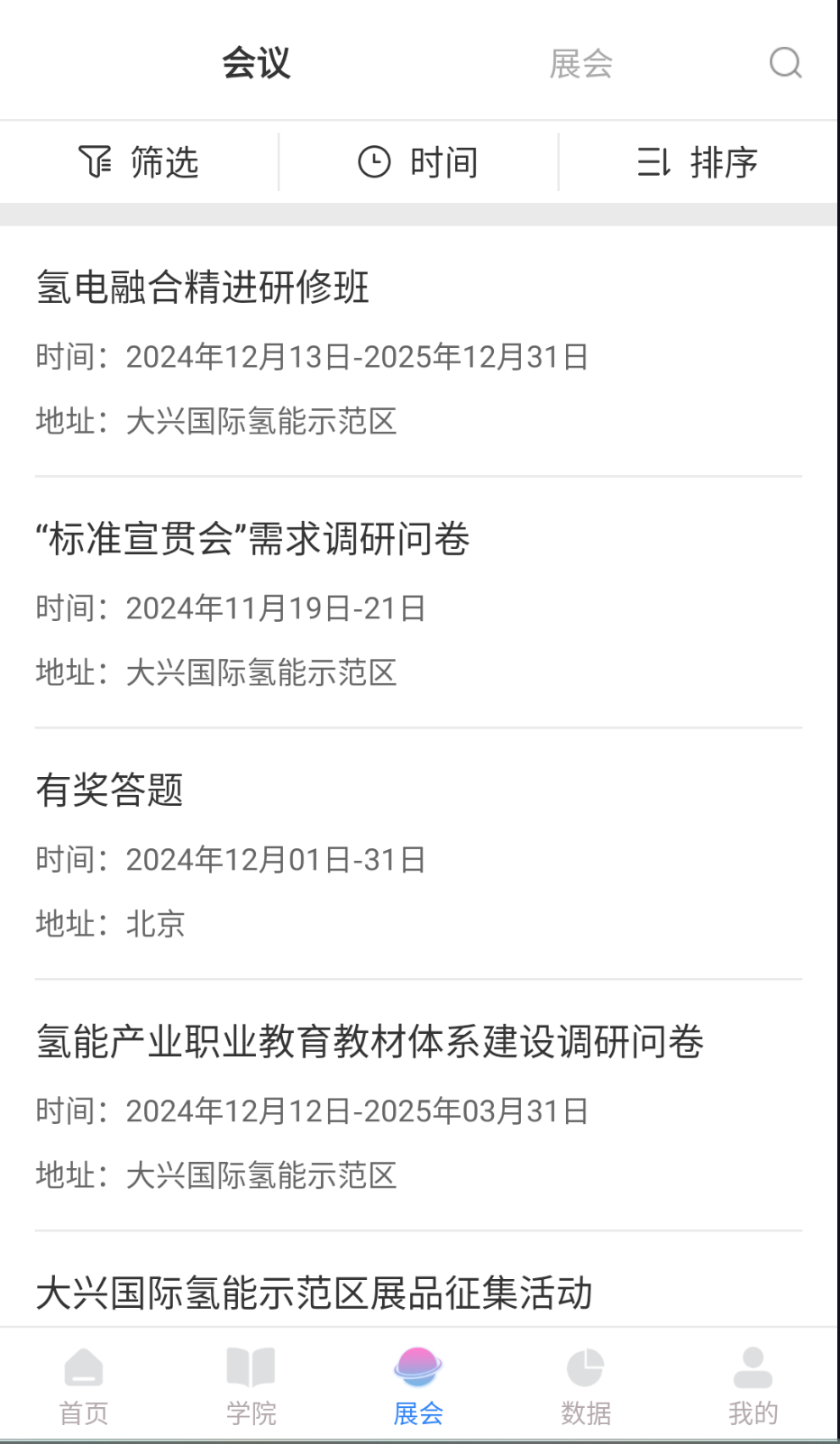The height and width of the screenshot is (1444, 840).
Task: Select the funnel icon beside 筛选
Action: tap(96, 162)
